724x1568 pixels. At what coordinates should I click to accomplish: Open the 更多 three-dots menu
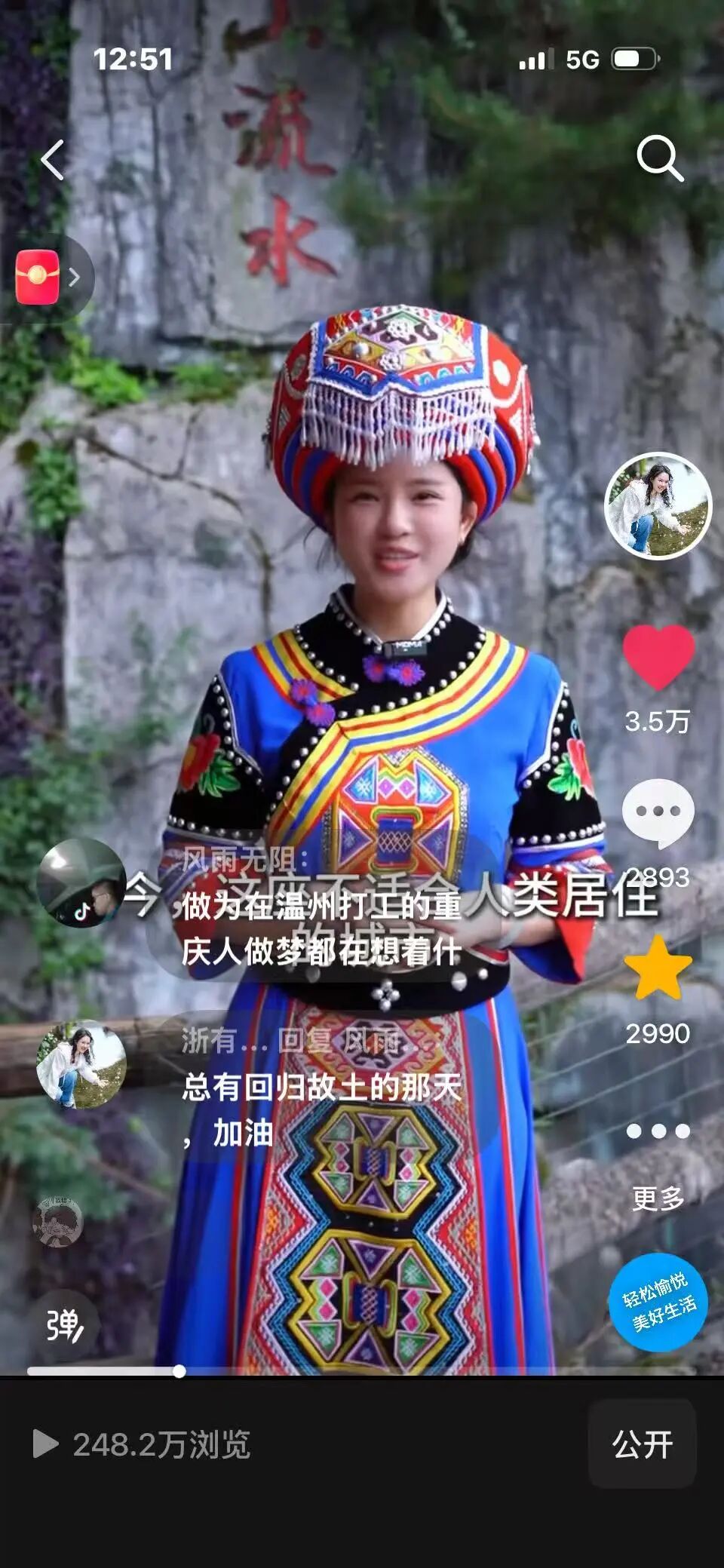(x=658, y=1131)
